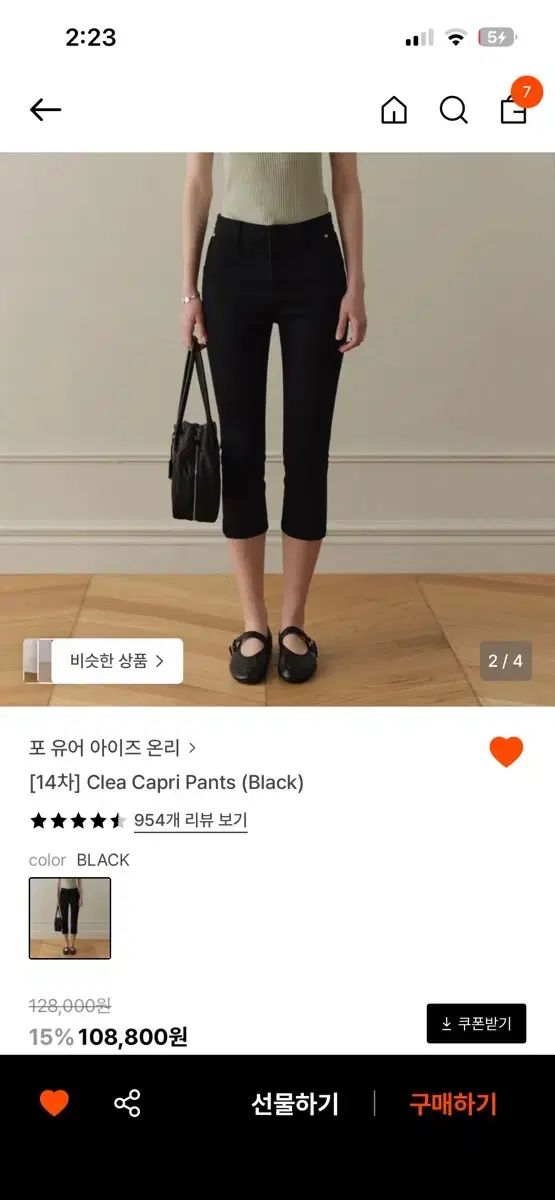The height and width of the screenshot is (1200, 555).
Task: Go back with the arrow icon
Action: tap(45, 110)
